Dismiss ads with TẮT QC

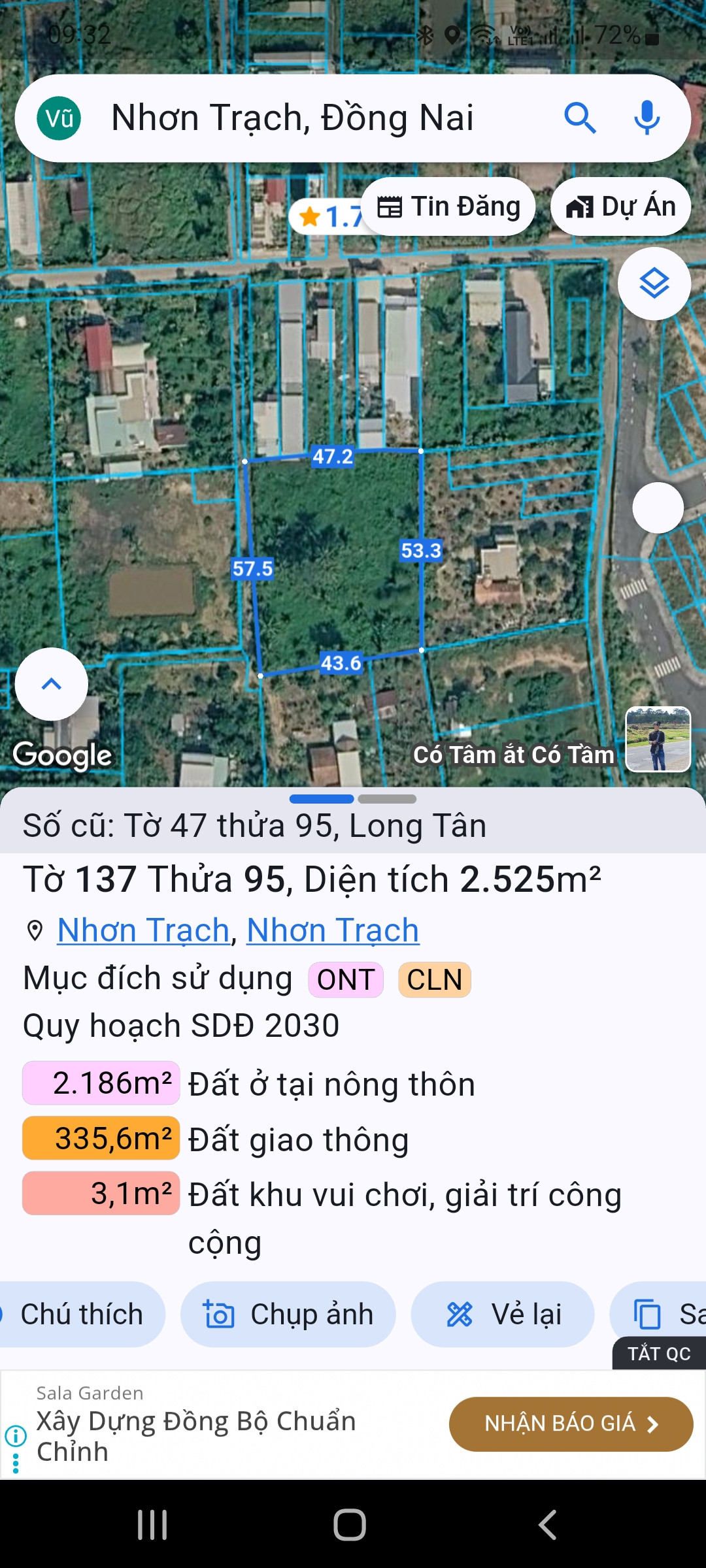tap(659, 1353)
